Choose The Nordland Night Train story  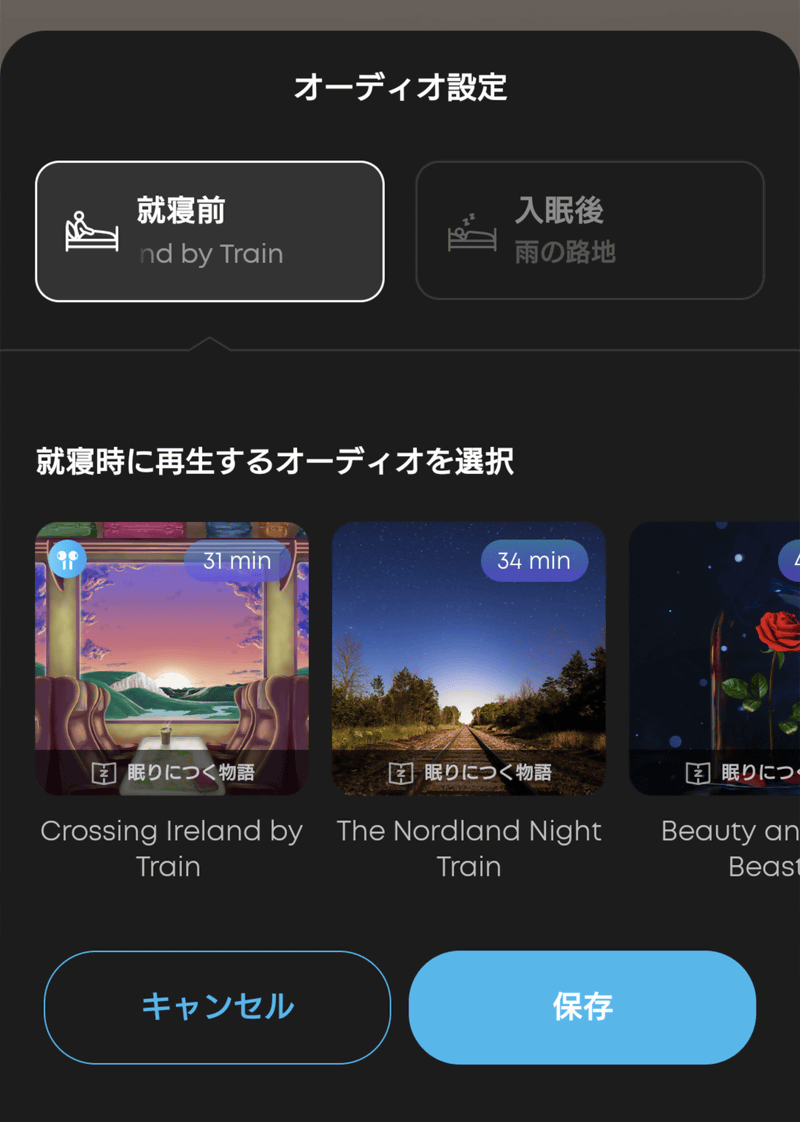469,659
